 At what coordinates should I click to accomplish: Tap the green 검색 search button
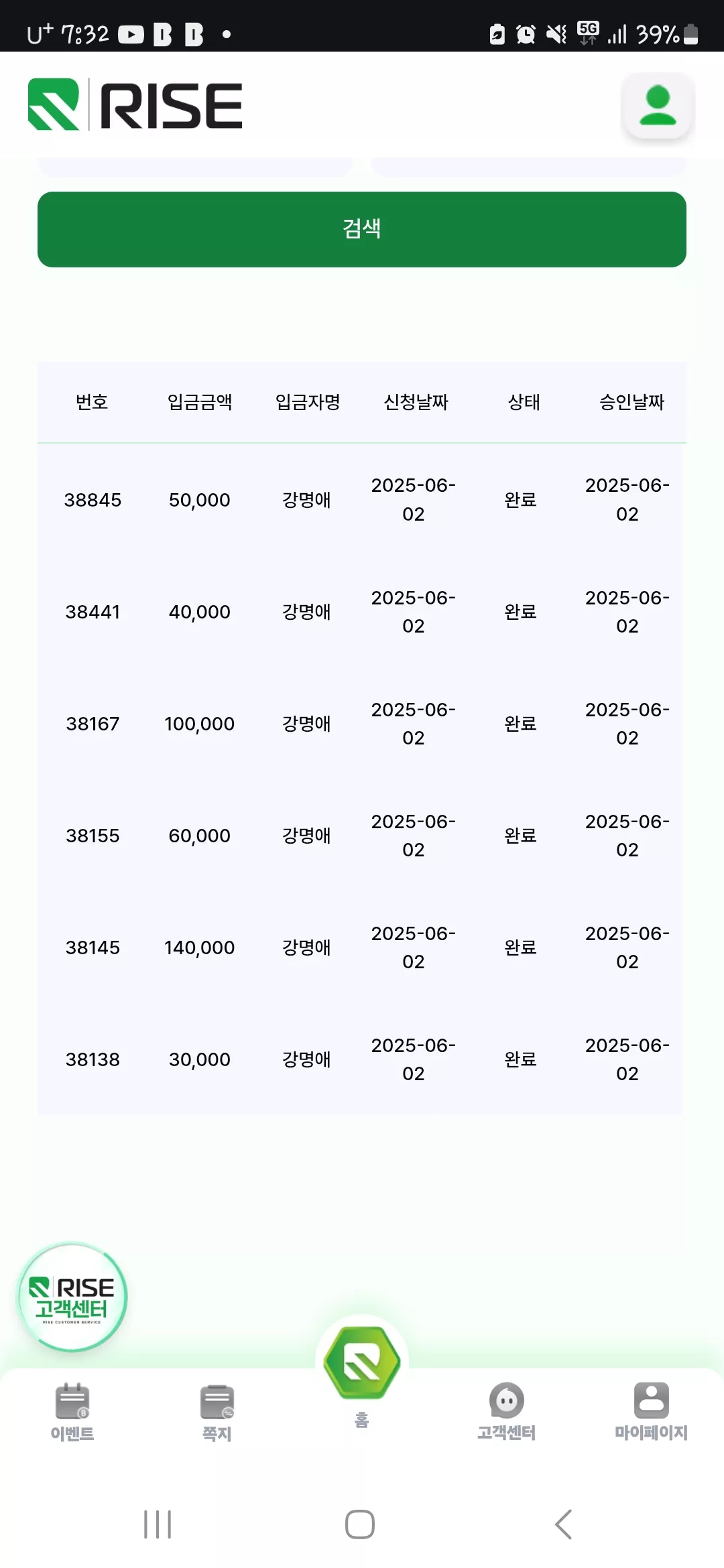tap(362, 229)
